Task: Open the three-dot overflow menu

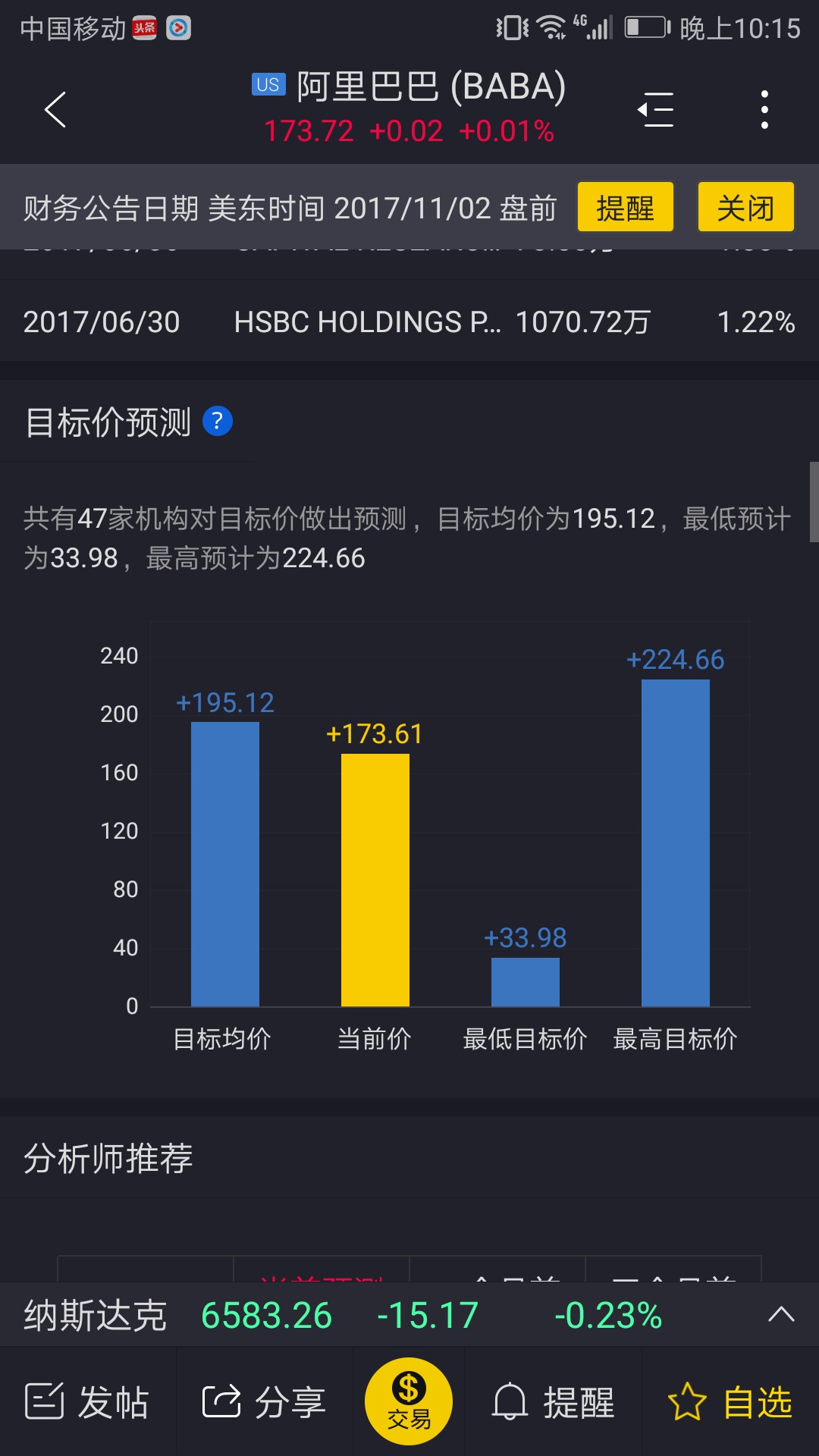Action: tap(764, 110)
